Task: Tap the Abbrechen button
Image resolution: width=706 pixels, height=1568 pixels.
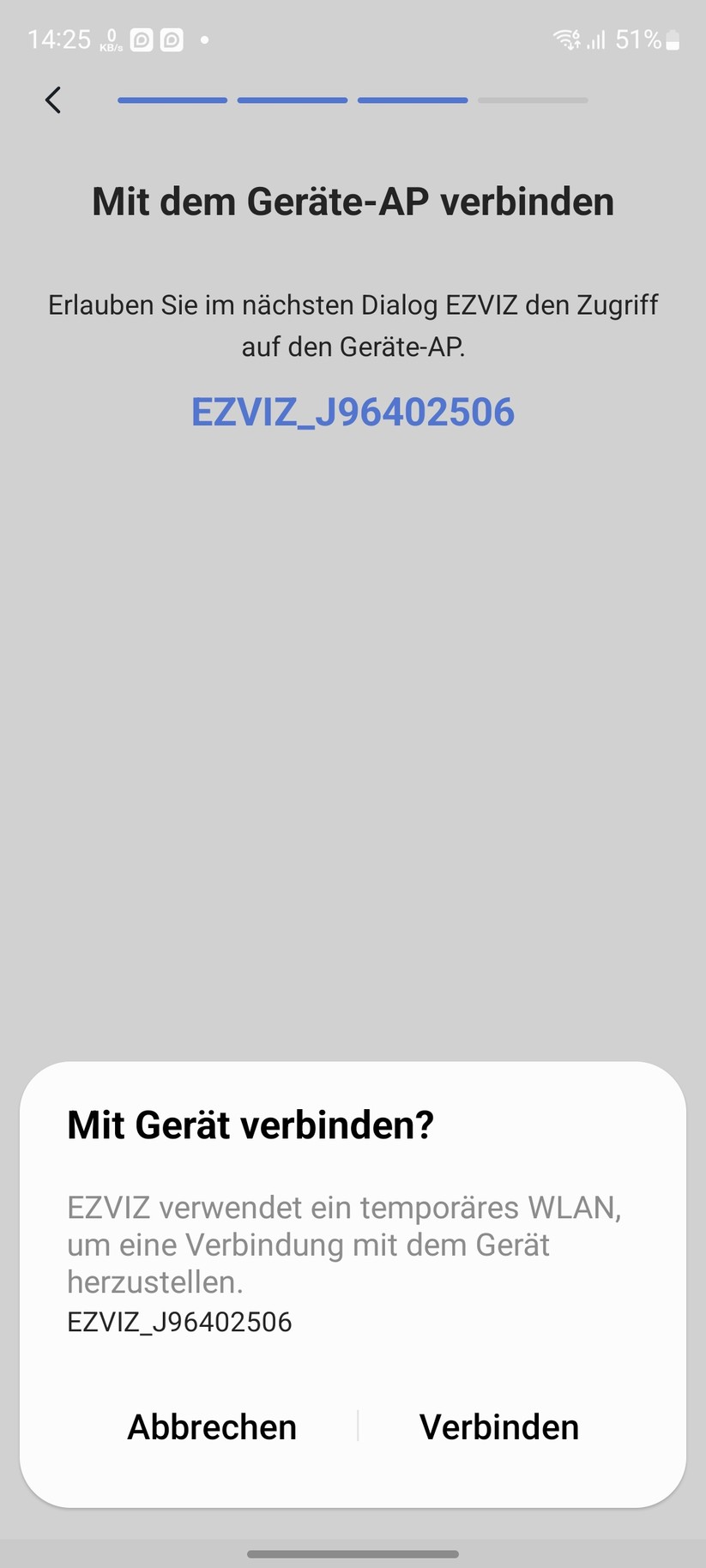Action: point(211,1426)
